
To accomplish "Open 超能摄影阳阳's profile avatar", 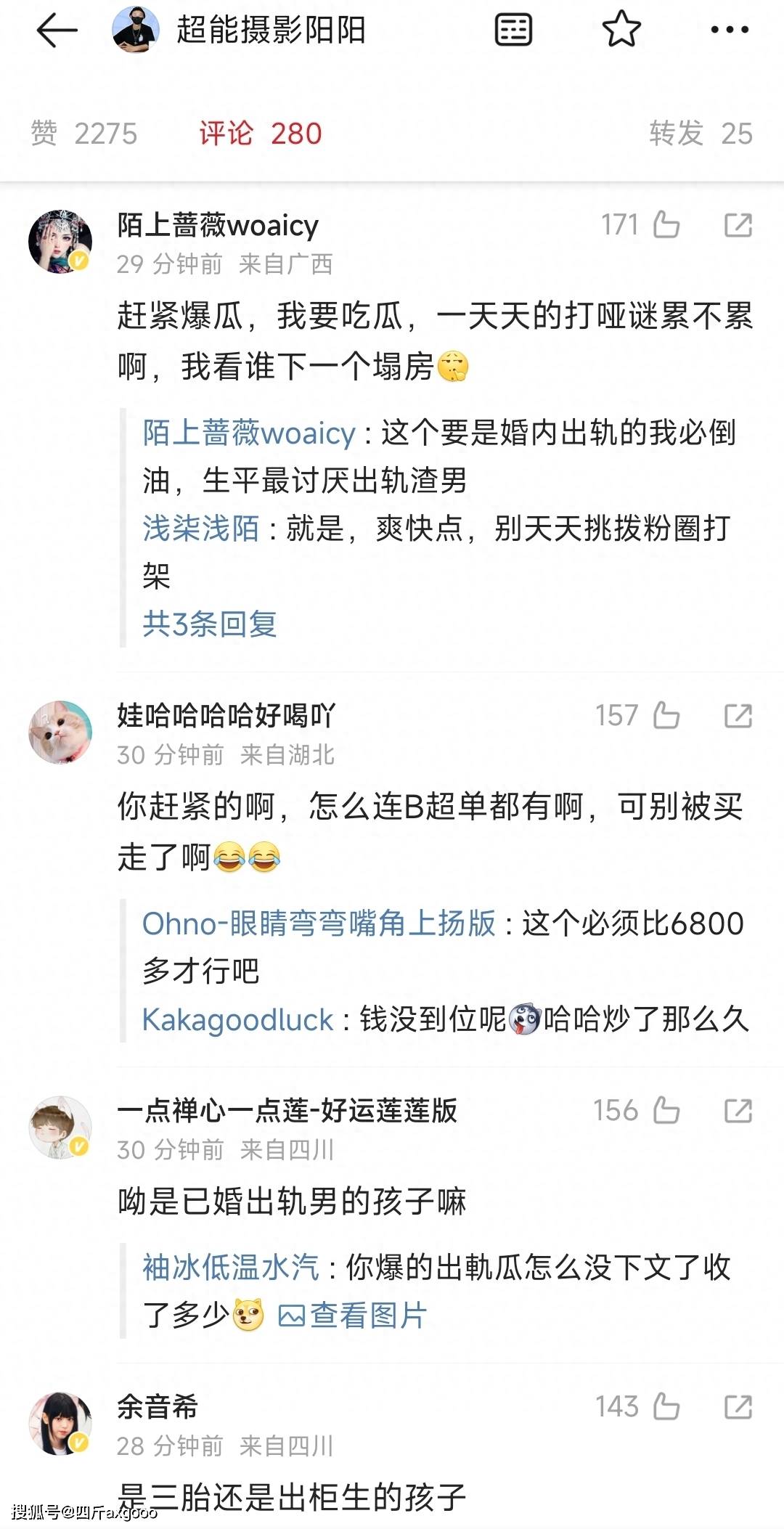I will click(x=135, y=30).
